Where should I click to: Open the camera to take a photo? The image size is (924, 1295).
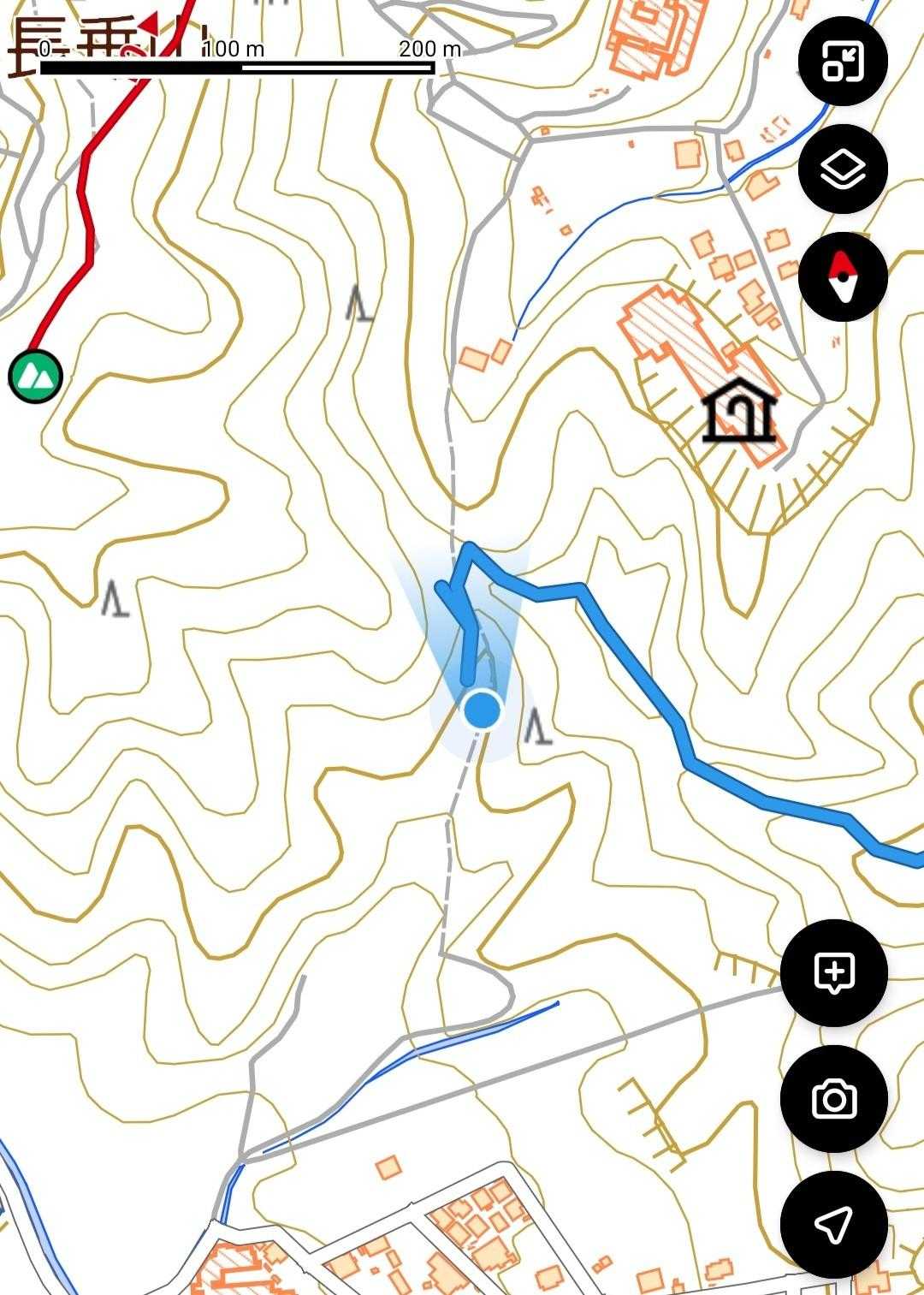(834, 1098)
